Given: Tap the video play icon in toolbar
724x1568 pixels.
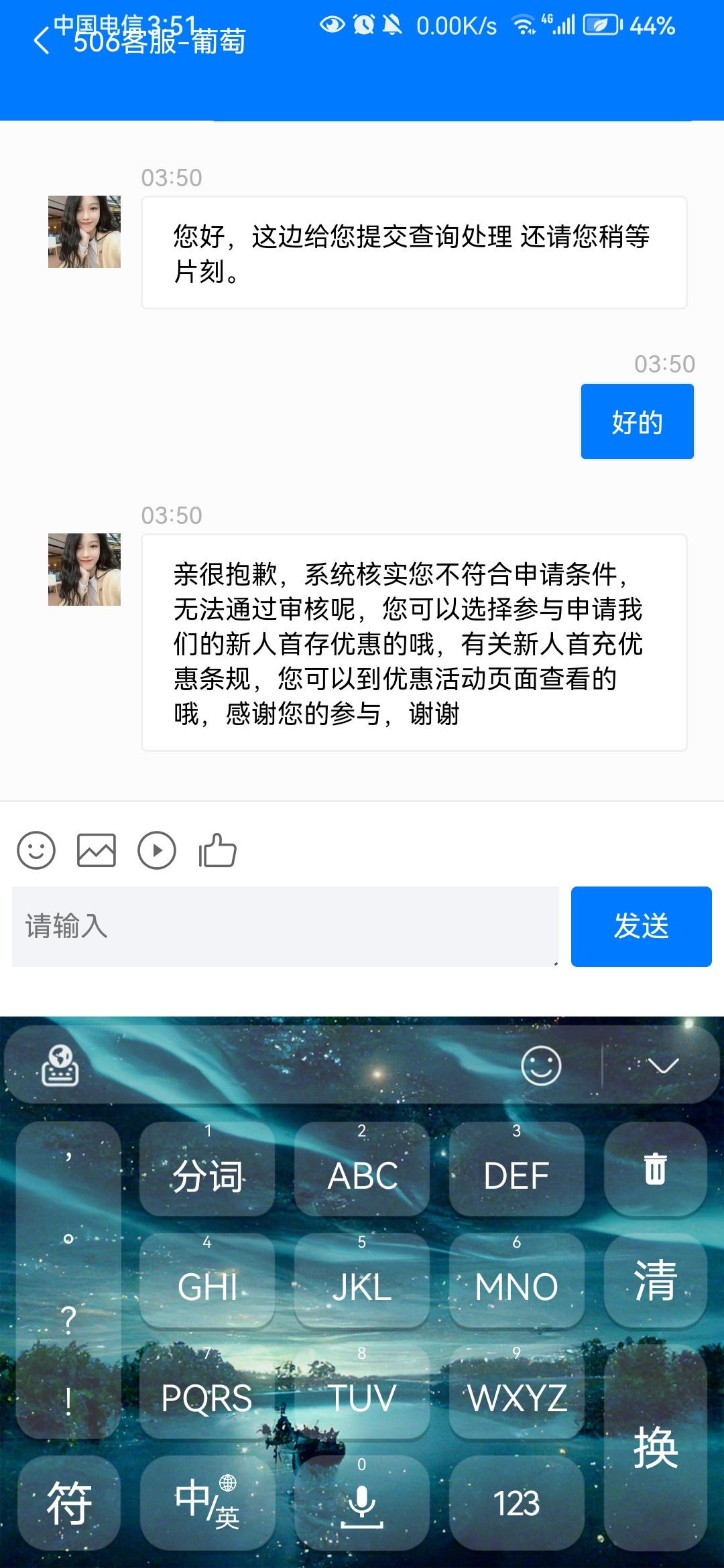Looking at the screenshot, I should pos(157,851).
